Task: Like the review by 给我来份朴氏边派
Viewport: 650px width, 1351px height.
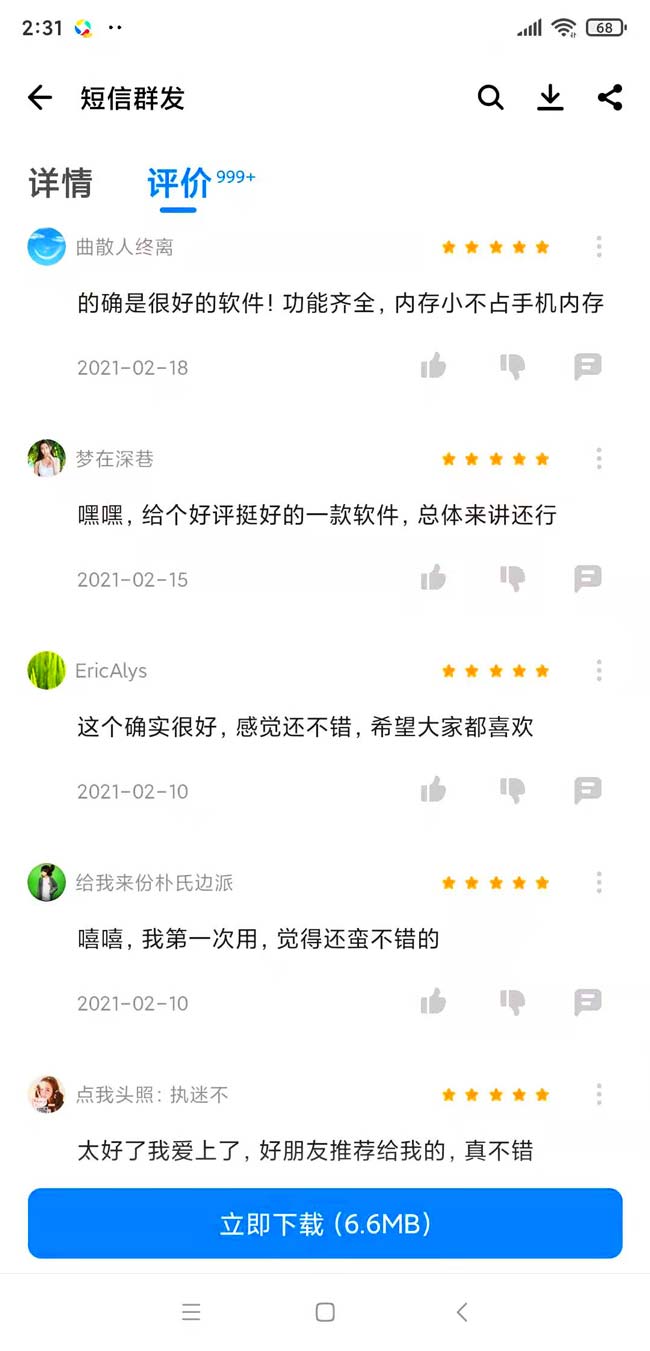Action: pyautogui.click(x=433, y=1002)
